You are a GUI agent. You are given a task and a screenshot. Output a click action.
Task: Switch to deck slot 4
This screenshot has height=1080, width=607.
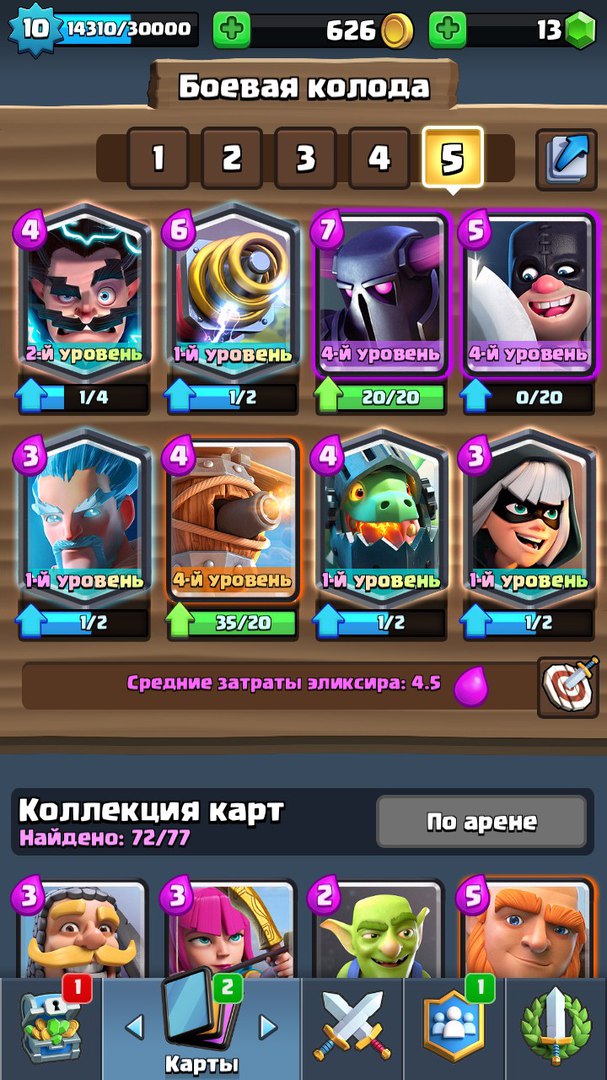(379, 158)
